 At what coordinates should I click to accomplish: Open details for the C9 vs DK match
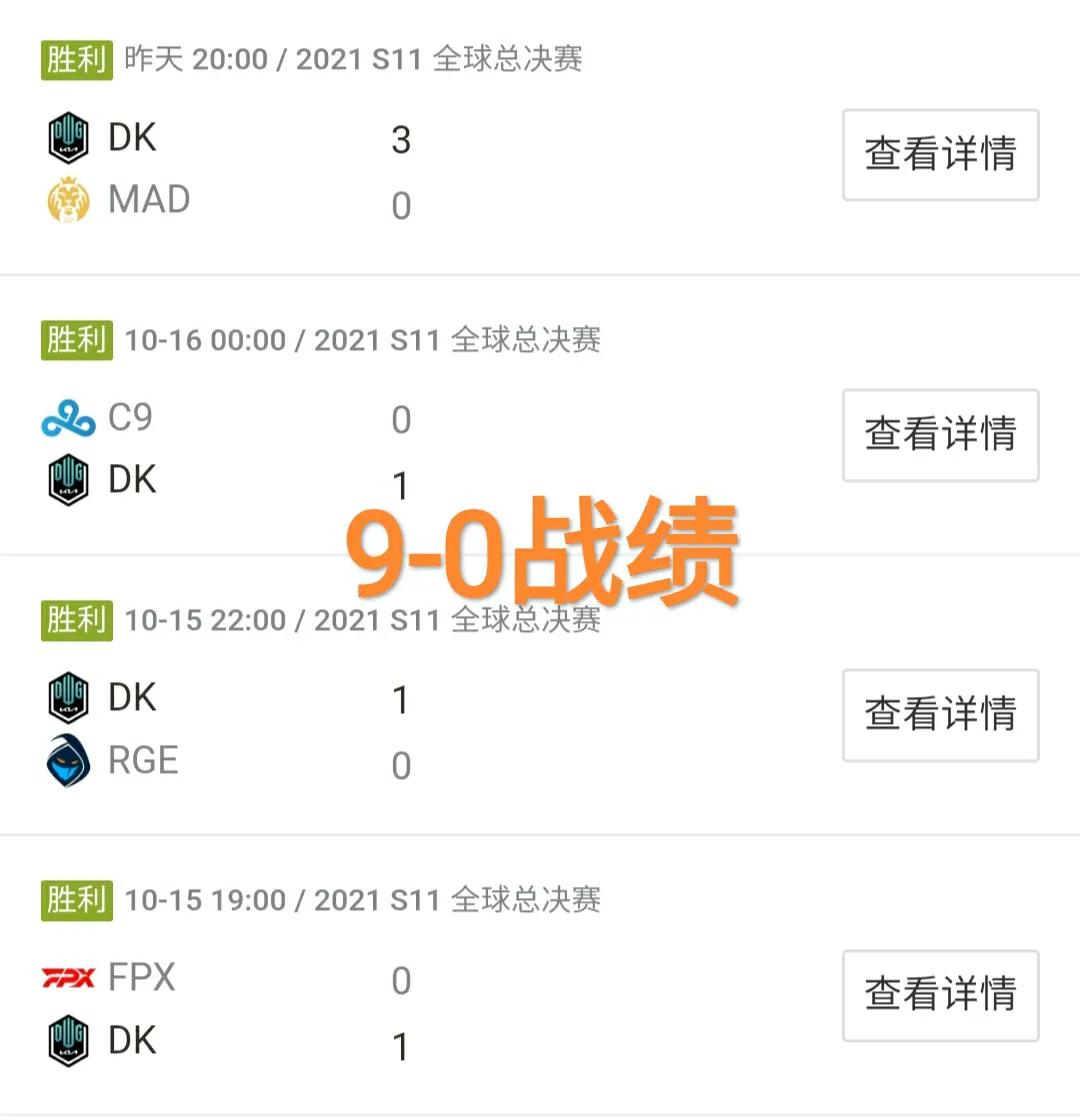[939, 436]
